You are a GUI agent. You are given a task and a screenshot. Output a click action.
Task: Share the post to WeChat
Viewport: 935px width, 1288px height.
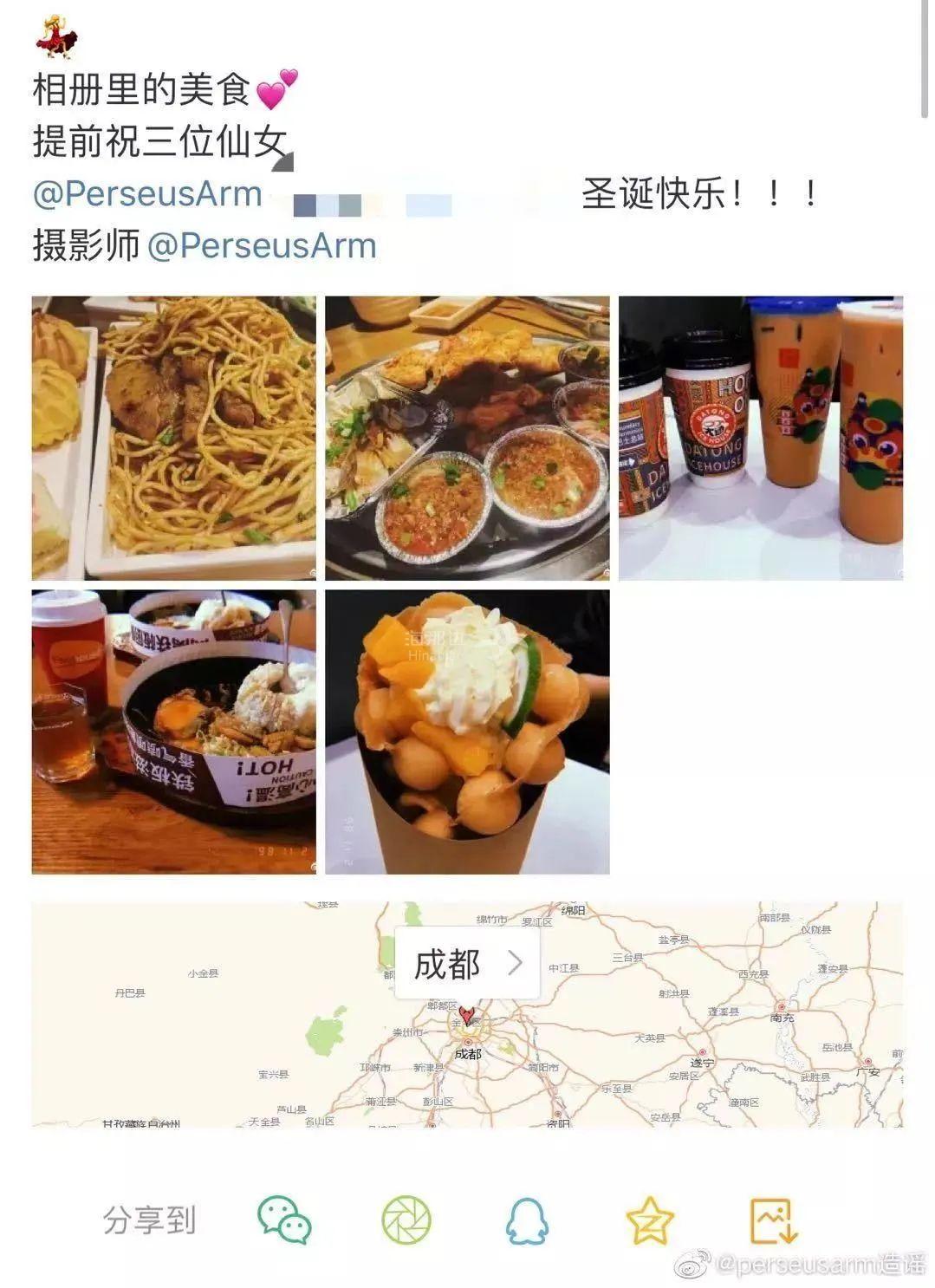pyautogui.click(x=284, y=1220)
